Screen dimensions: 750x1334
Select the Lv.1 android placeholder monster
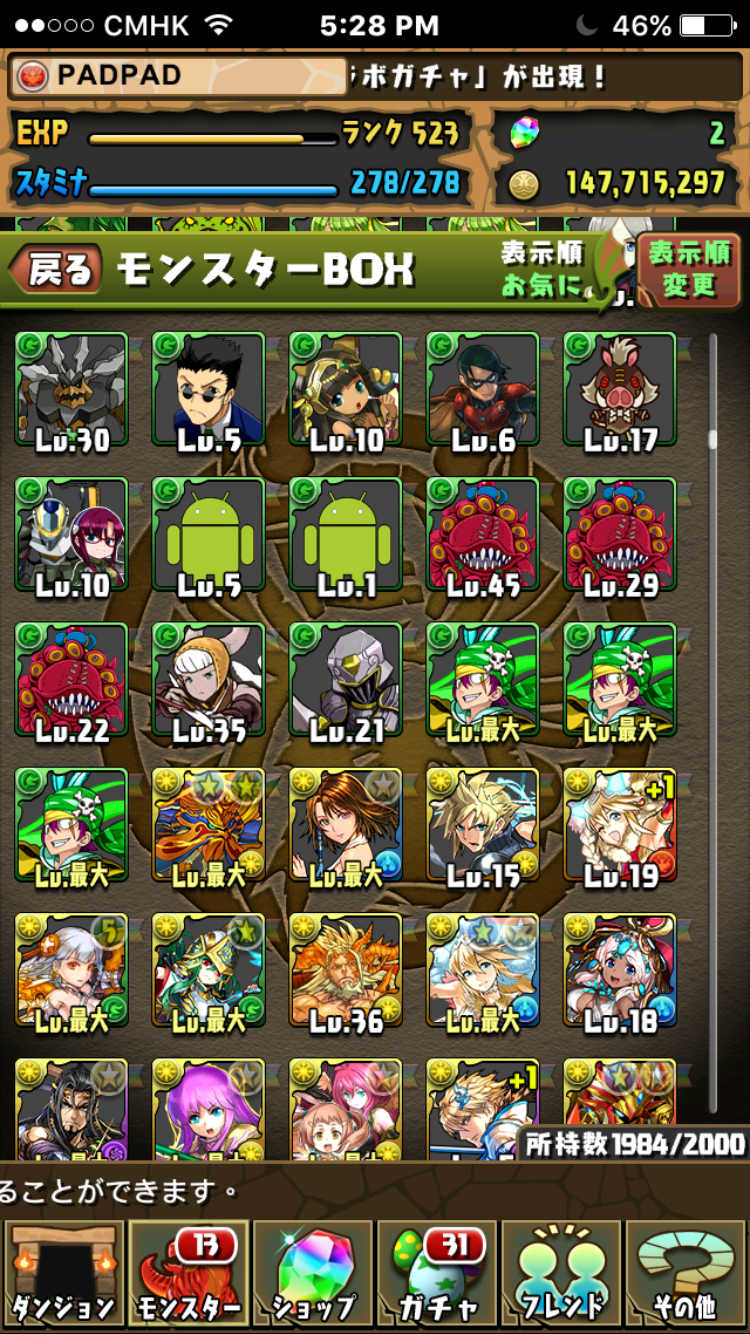(x=346, y=536)
